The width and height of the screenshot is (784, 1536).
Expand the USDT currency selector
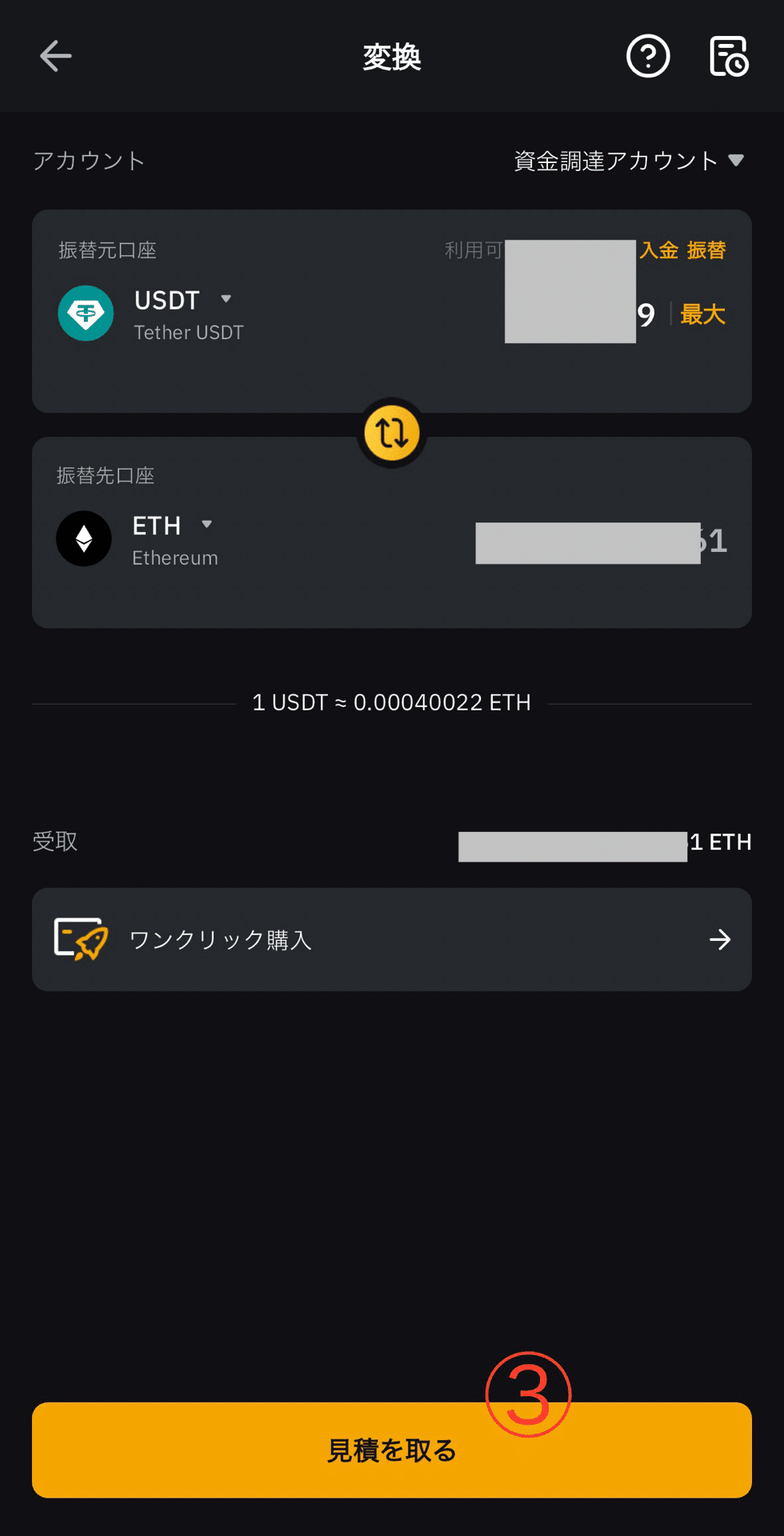(226, 299)
